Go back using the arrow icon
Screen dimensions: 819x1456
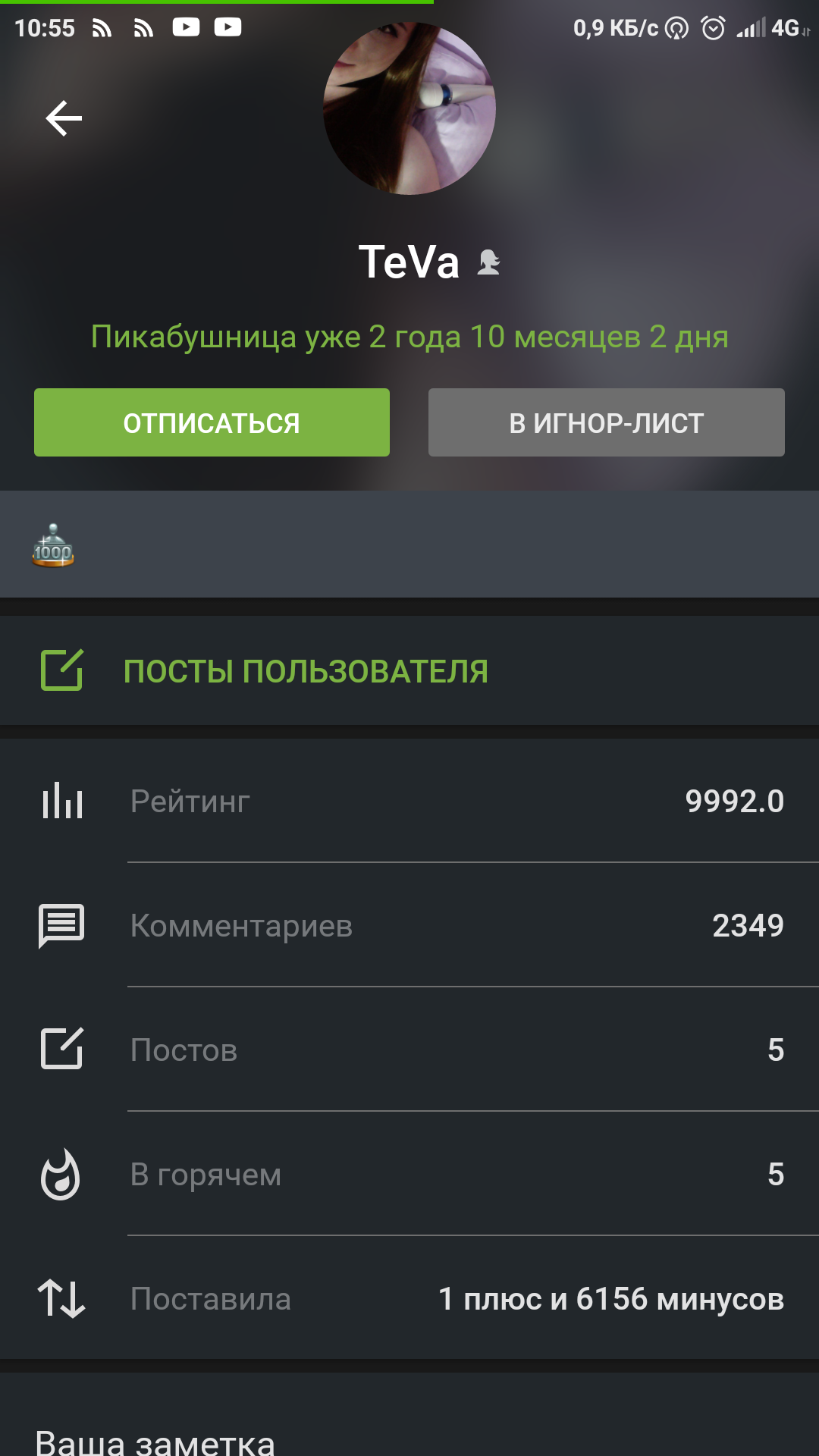pos(64,118)
